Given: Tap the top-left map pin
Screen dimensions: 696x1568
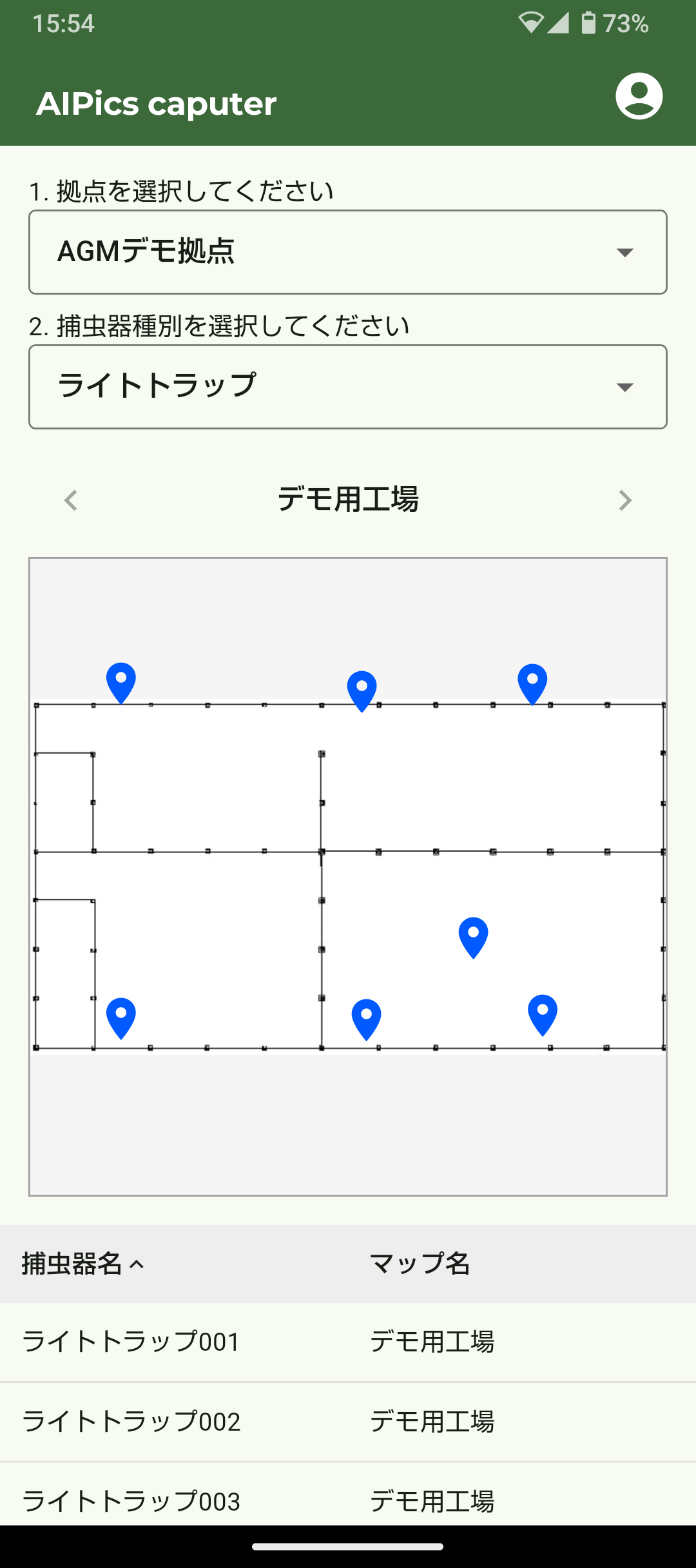Looking at the screenshot, I should tap(121, 680).
